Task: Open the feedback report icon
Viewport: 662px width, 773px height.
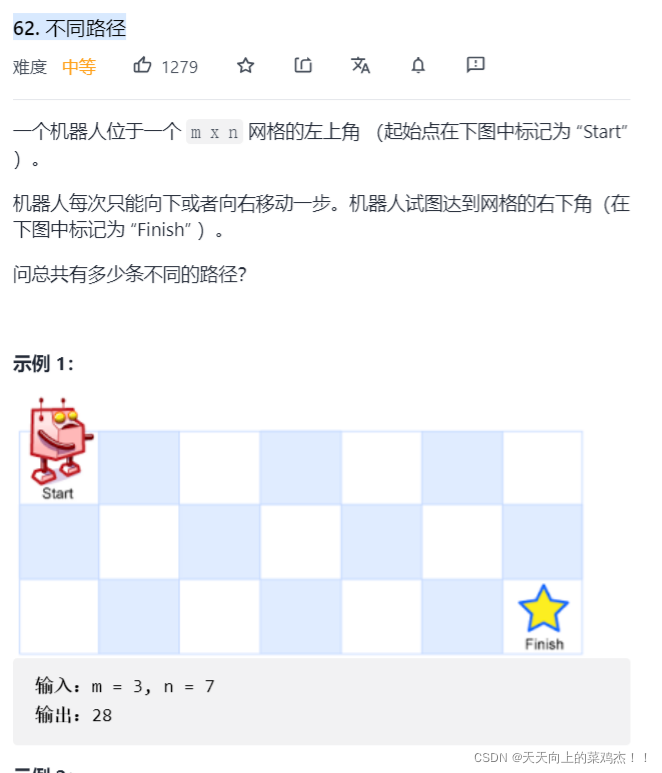Action: 476,65
